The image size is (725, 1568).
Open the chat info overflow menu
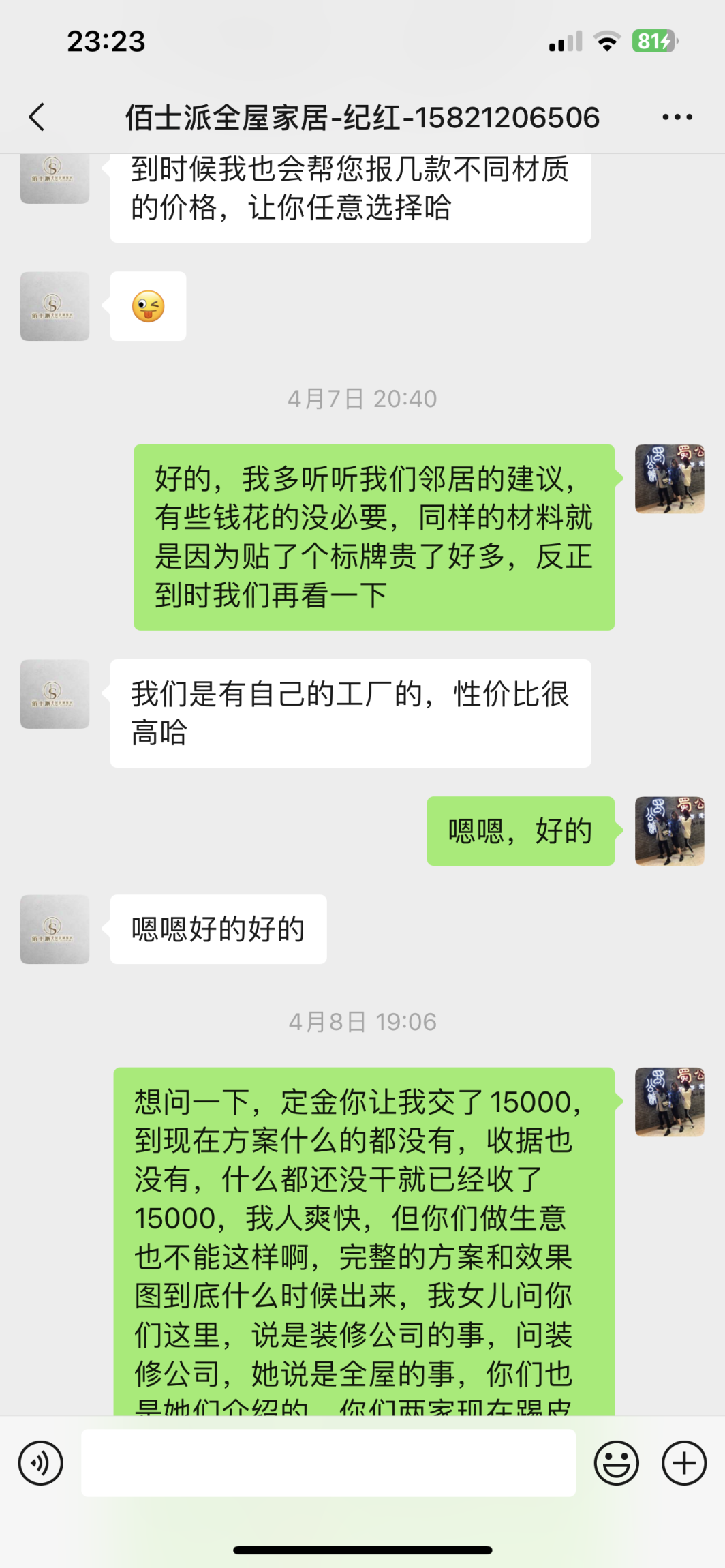pos(677,117)
